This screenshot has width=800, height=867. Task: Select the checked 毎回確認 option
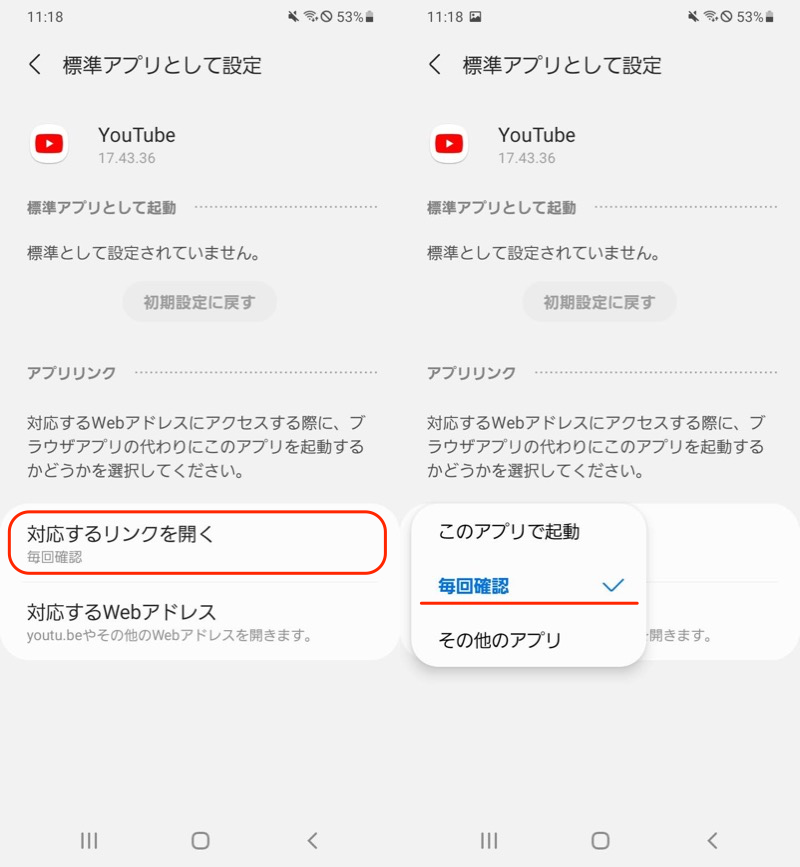pos(528,586)
